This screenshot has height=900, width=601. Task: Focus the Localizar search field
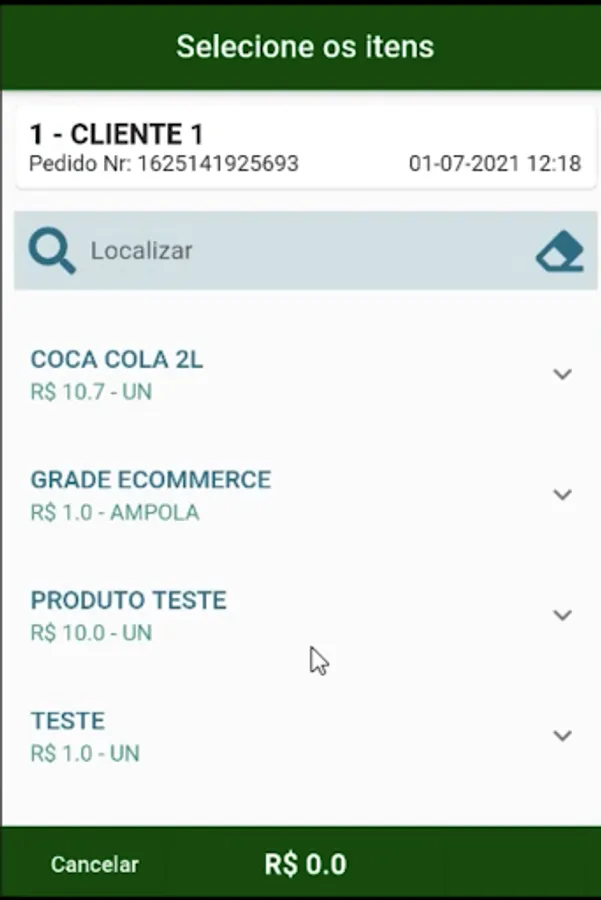coord(300,251)
